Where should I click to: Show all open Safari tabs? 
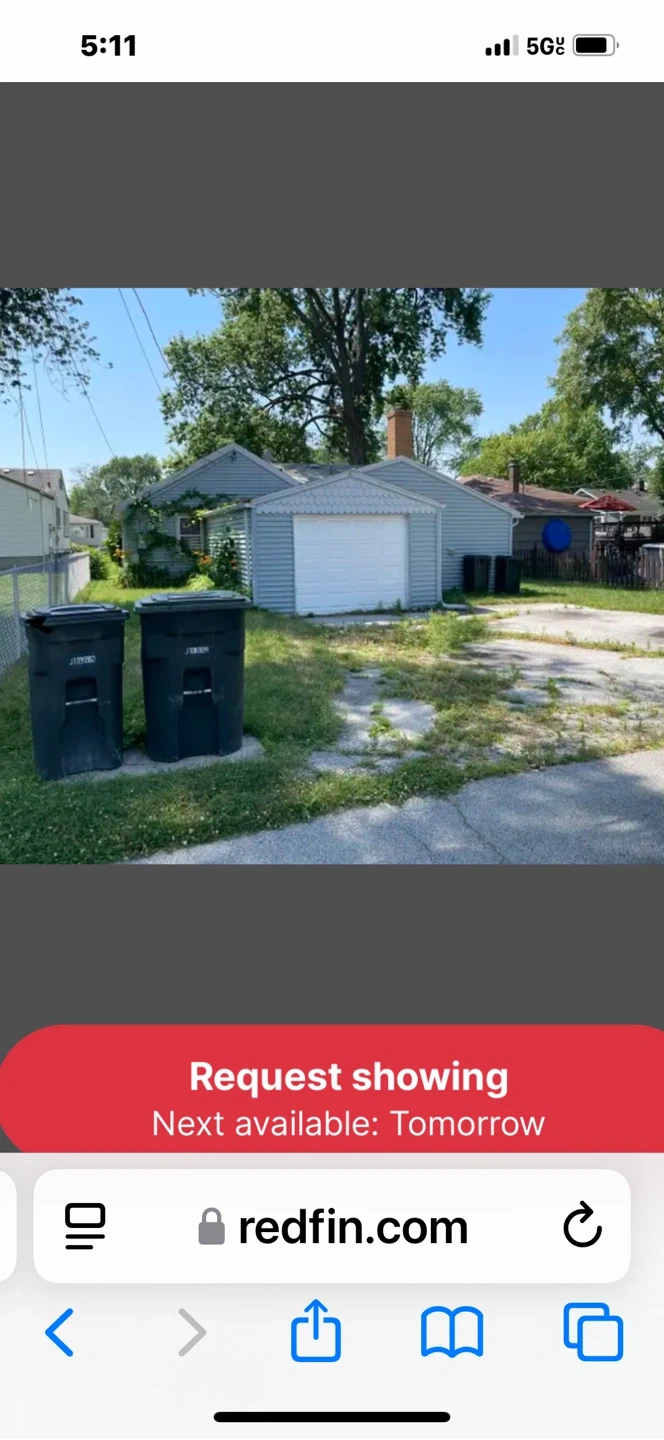click(593, 1333)
